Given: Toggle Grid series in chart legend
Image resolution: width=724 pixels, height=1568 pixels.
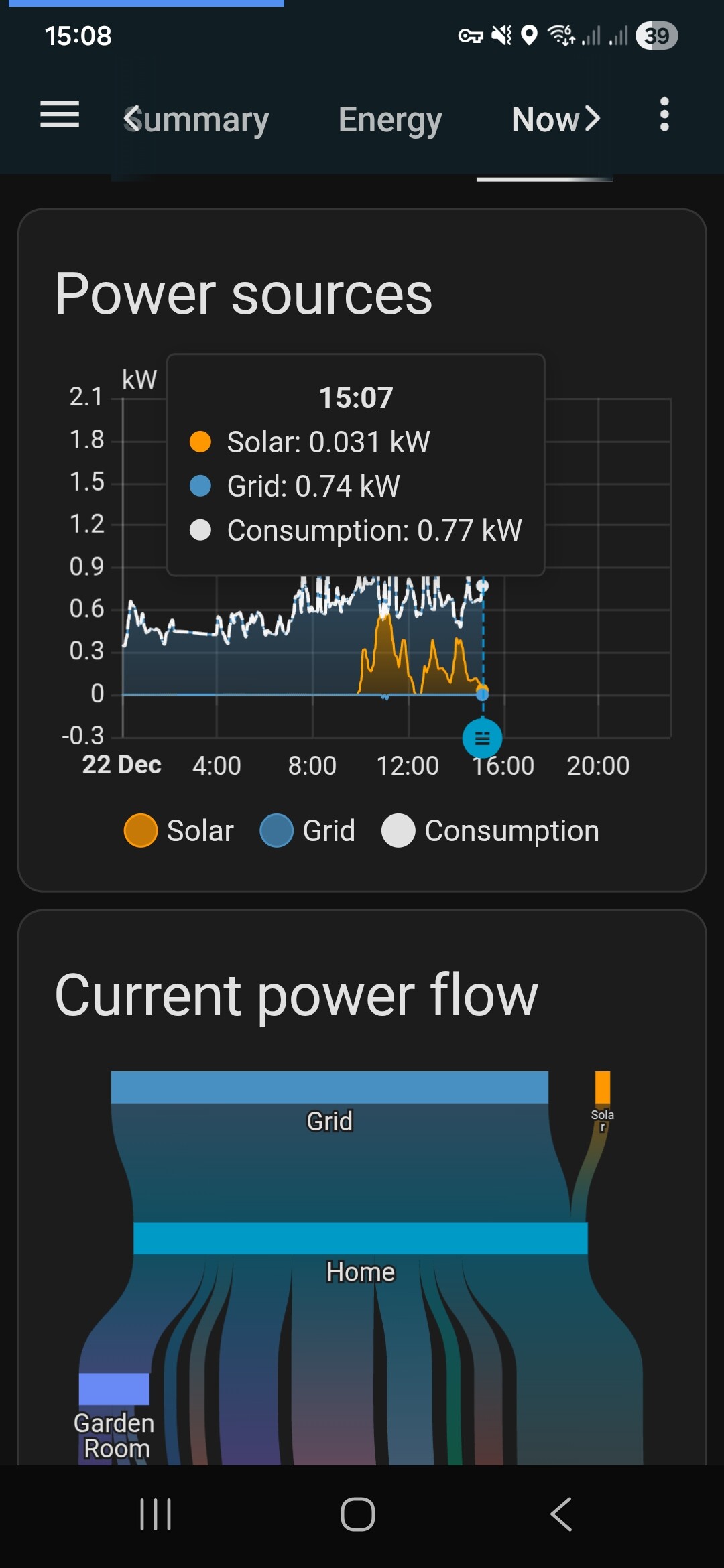Looking at the screenshot, I should (x=308, y=831).
